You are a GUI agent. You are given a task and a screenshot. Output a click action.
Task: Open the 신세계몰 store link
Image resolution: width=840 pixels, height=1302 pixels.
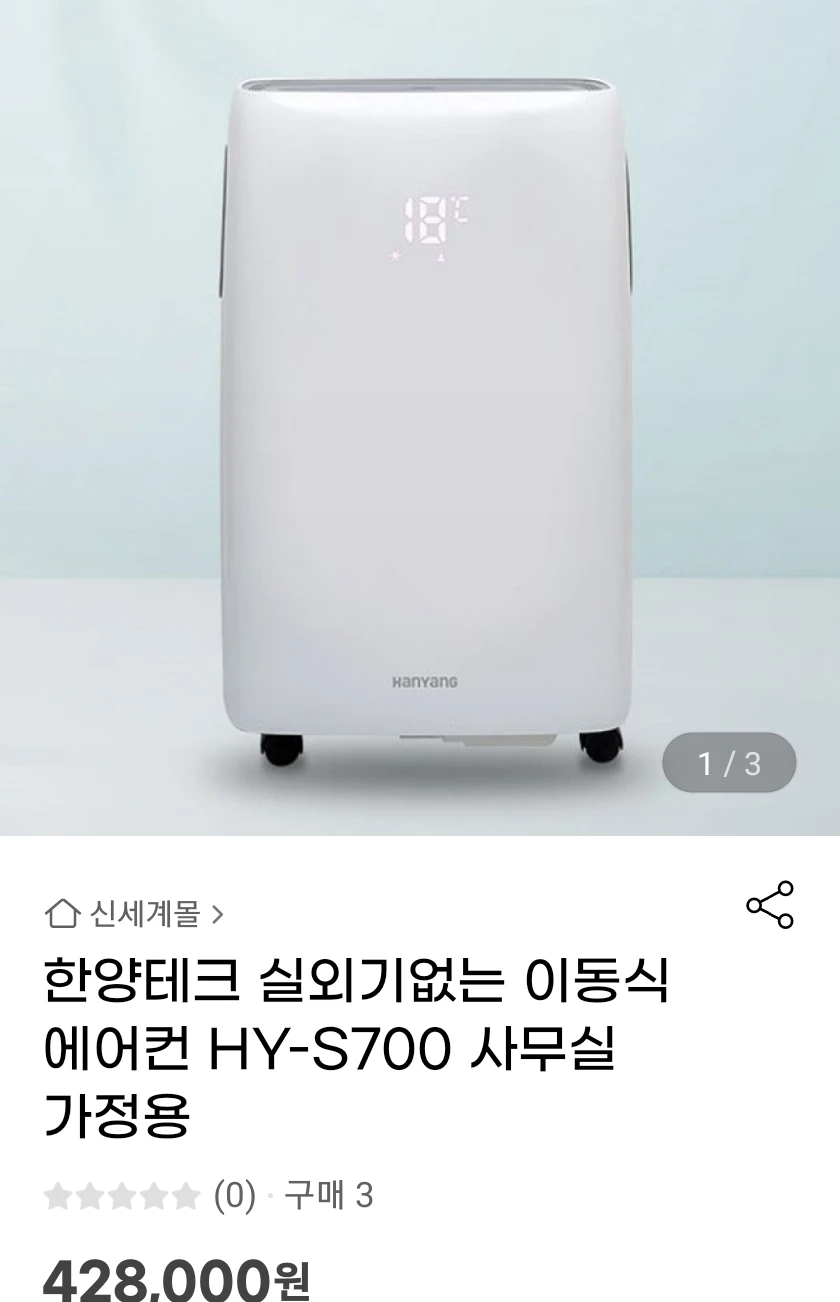[137, 913]
